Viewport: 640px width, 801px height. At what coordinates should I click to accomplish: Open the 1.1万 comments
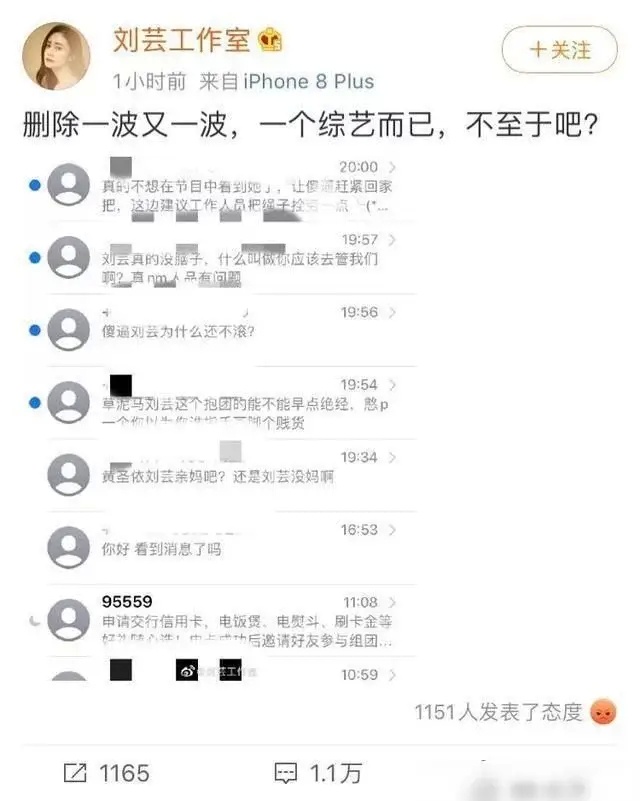tap(318, 772)
